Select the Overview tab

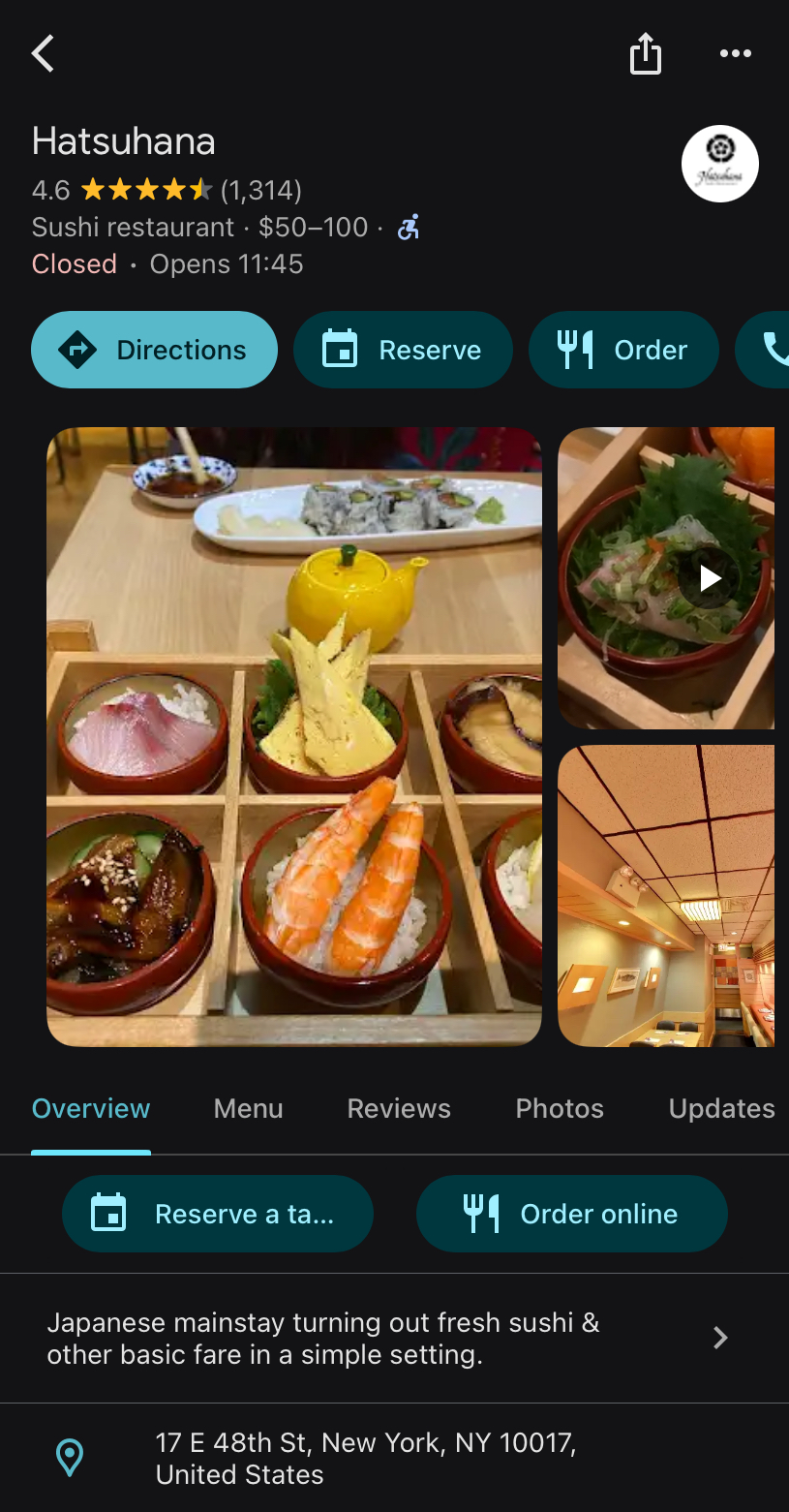91,1108
